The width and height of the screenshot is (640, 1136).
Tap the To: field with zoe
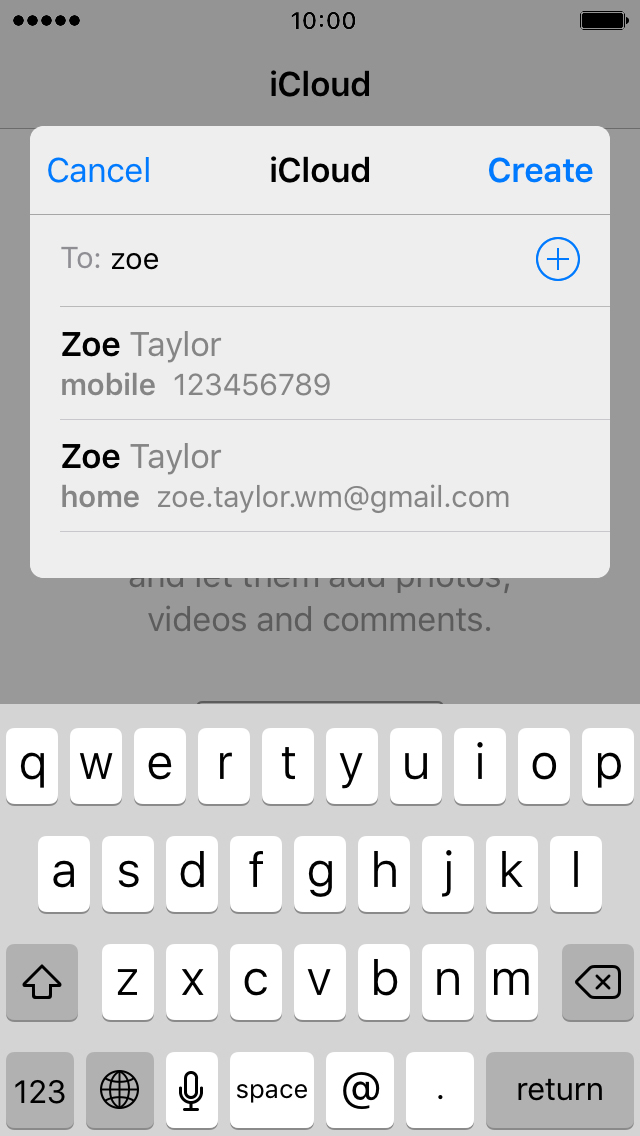coord(290,259)
